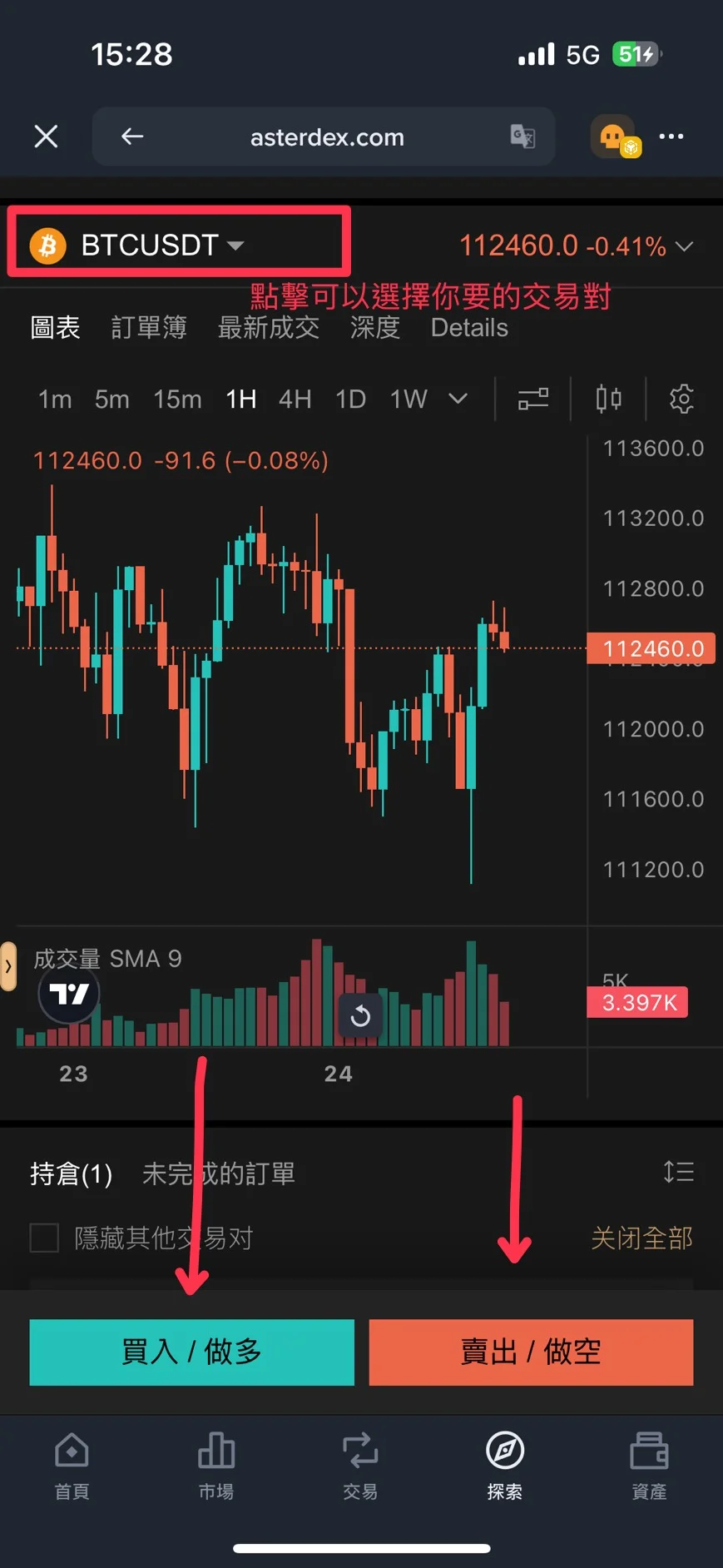Switch to the 訂單簿 tab
The width and height of the screenshot is (723, 1568).
tap(149, 328)
